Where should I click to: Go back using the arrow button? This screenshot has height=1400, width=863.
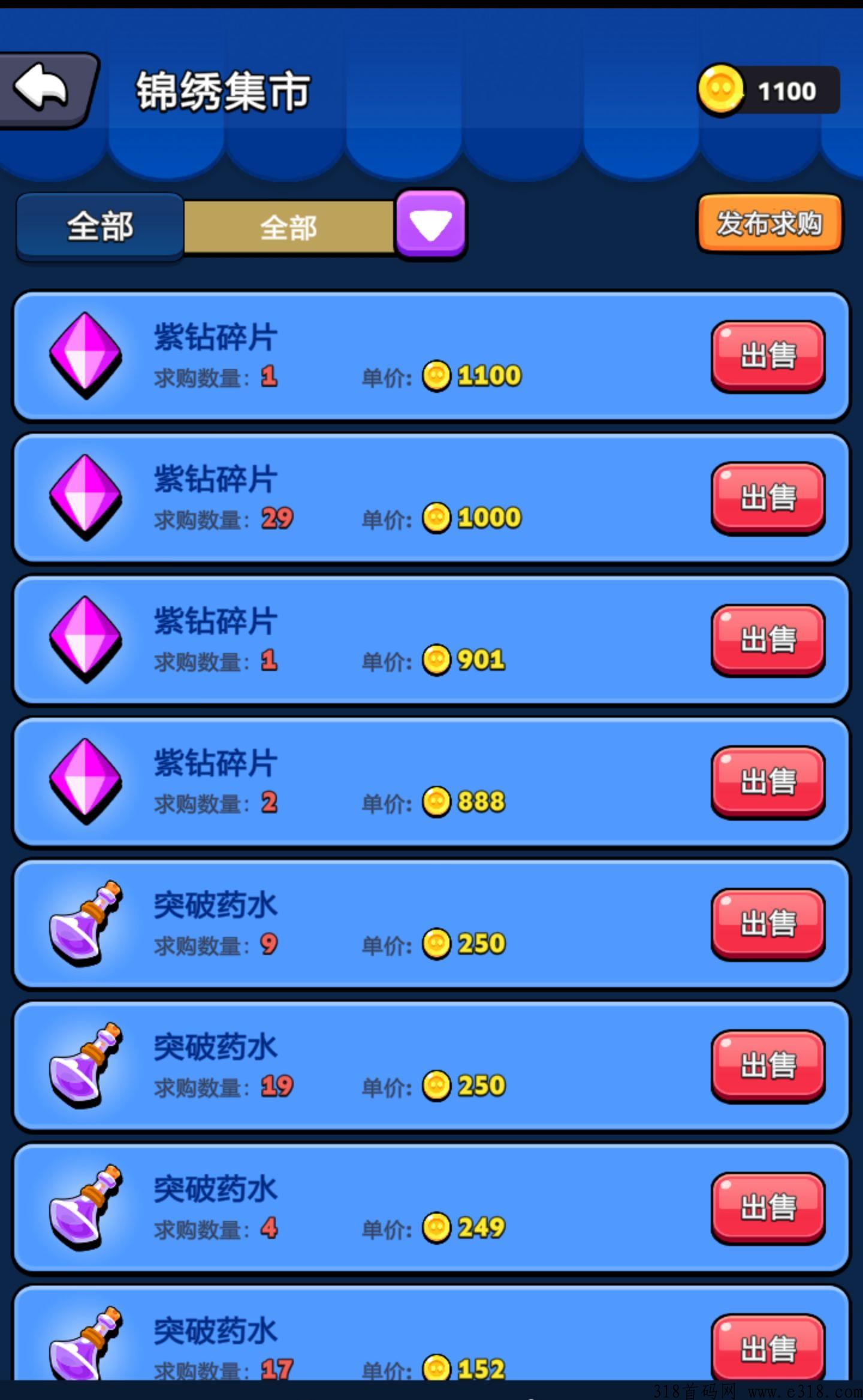point(47,90)
